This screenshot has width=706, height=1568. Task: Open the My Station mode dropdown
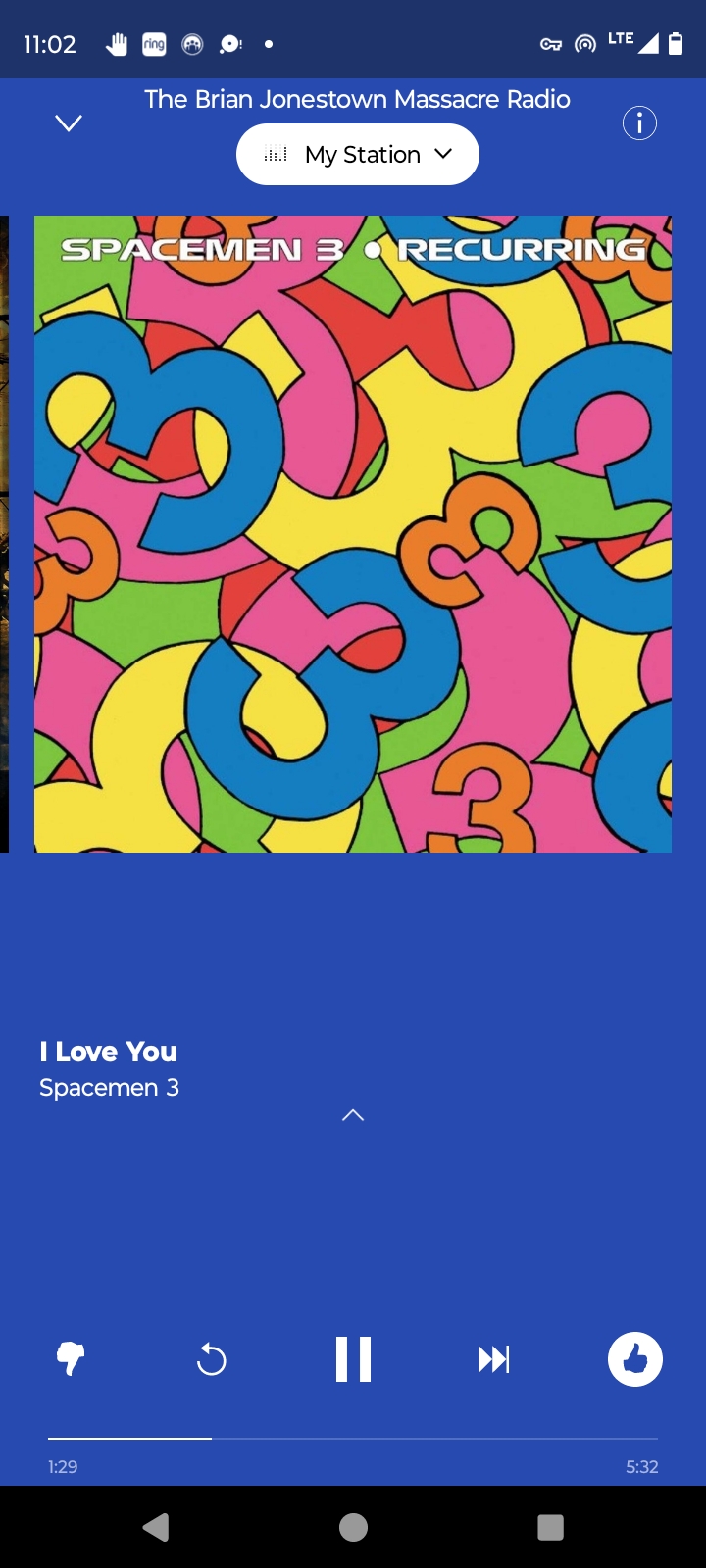(358, 155)
